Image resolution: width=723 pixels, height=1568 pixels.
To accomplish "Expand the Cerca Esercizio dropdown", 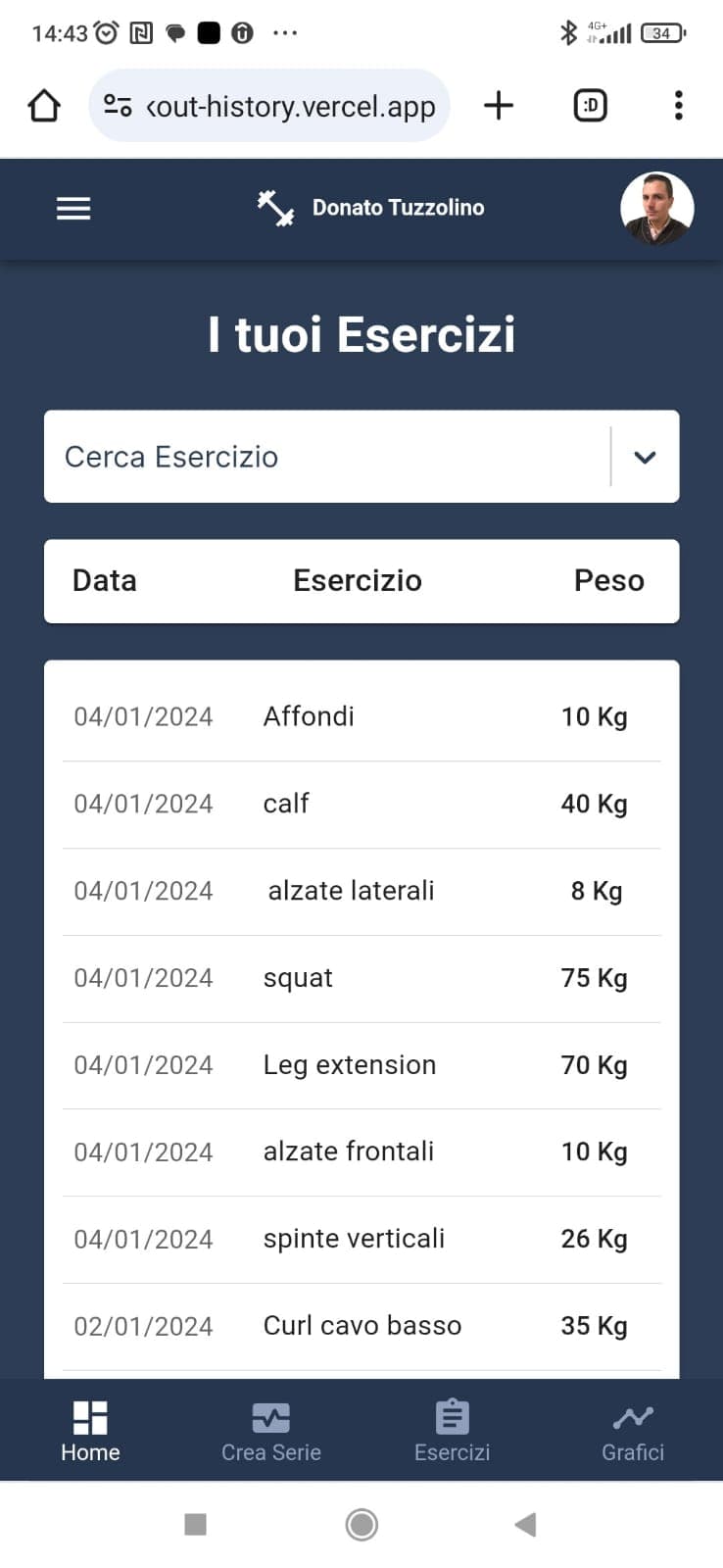I will pos(645,457).
